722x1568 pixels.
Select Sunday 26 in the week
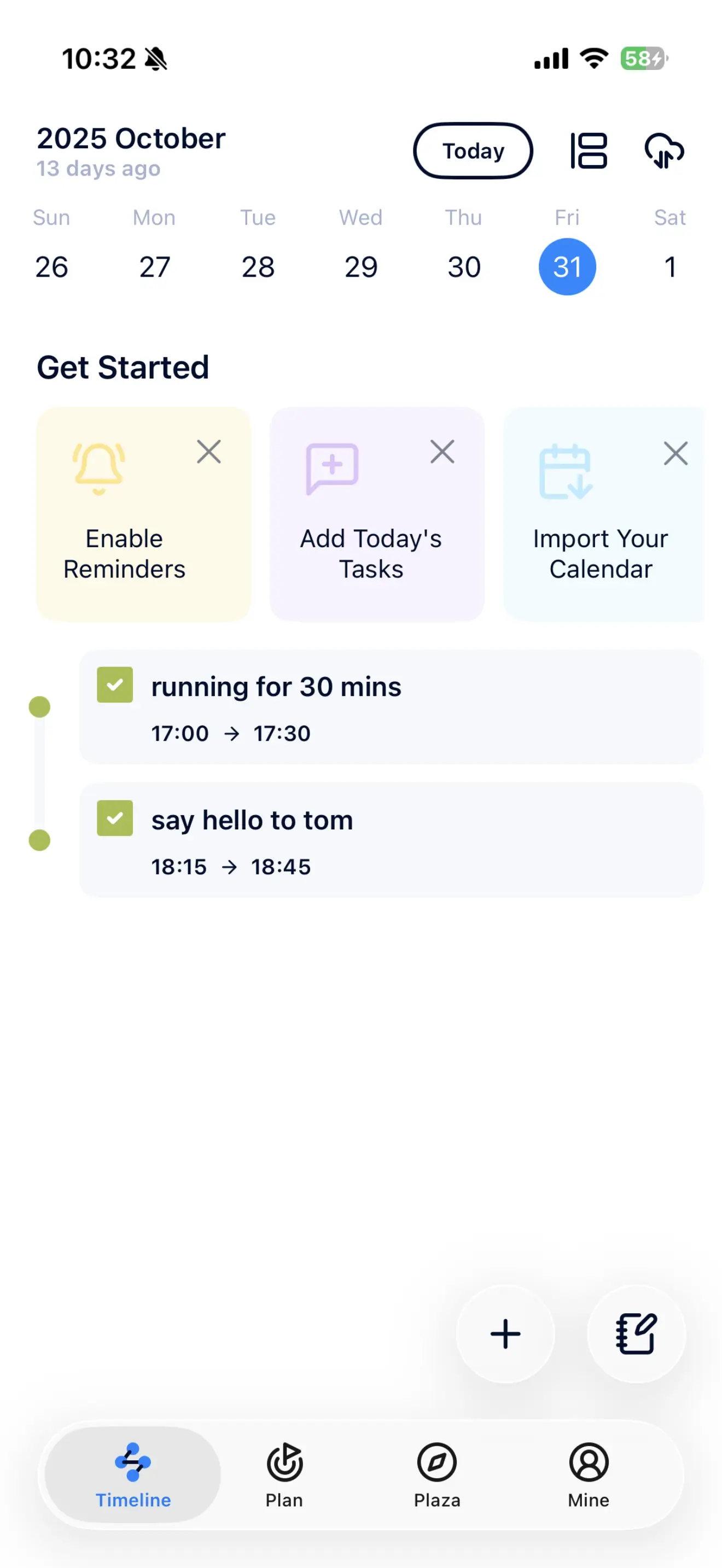coord(52,267)
